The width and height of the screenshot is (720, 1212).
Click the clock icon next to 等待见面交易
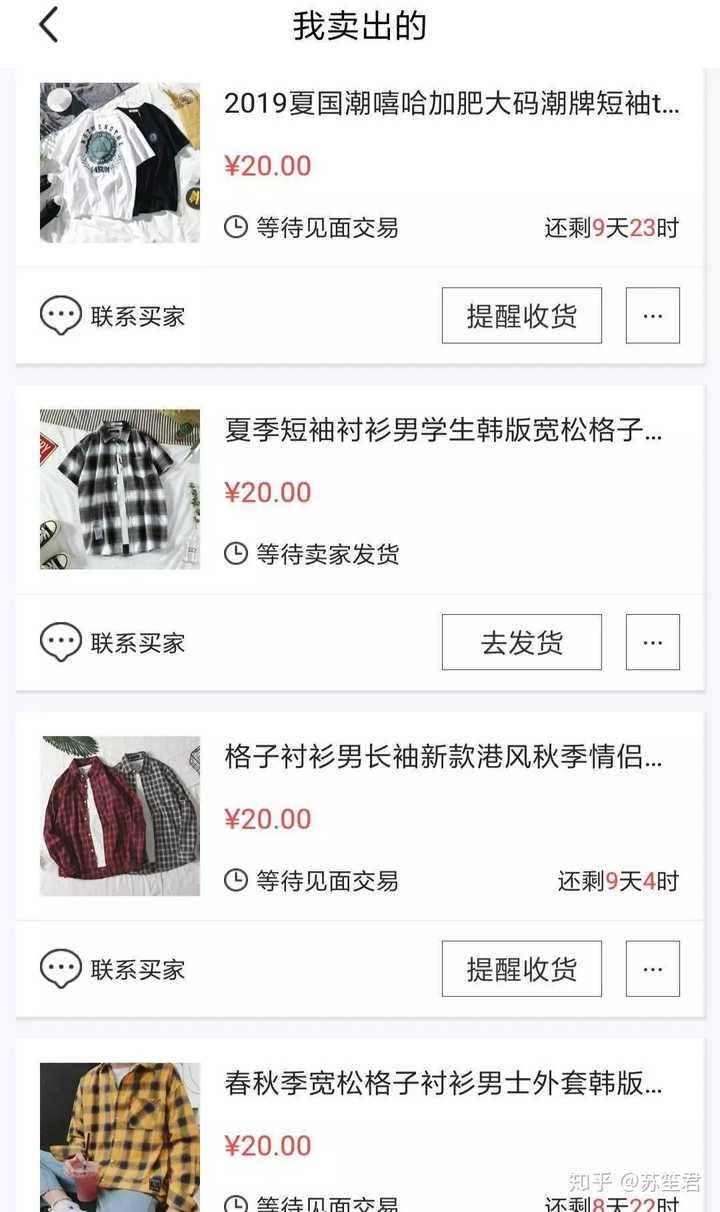point(235,228)
